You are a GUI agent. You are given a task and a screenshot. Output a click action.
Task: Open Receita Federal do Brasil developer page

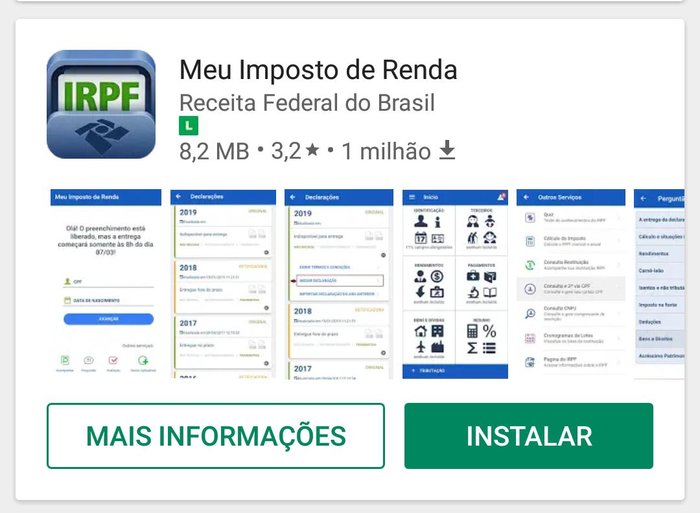point(306,103)
